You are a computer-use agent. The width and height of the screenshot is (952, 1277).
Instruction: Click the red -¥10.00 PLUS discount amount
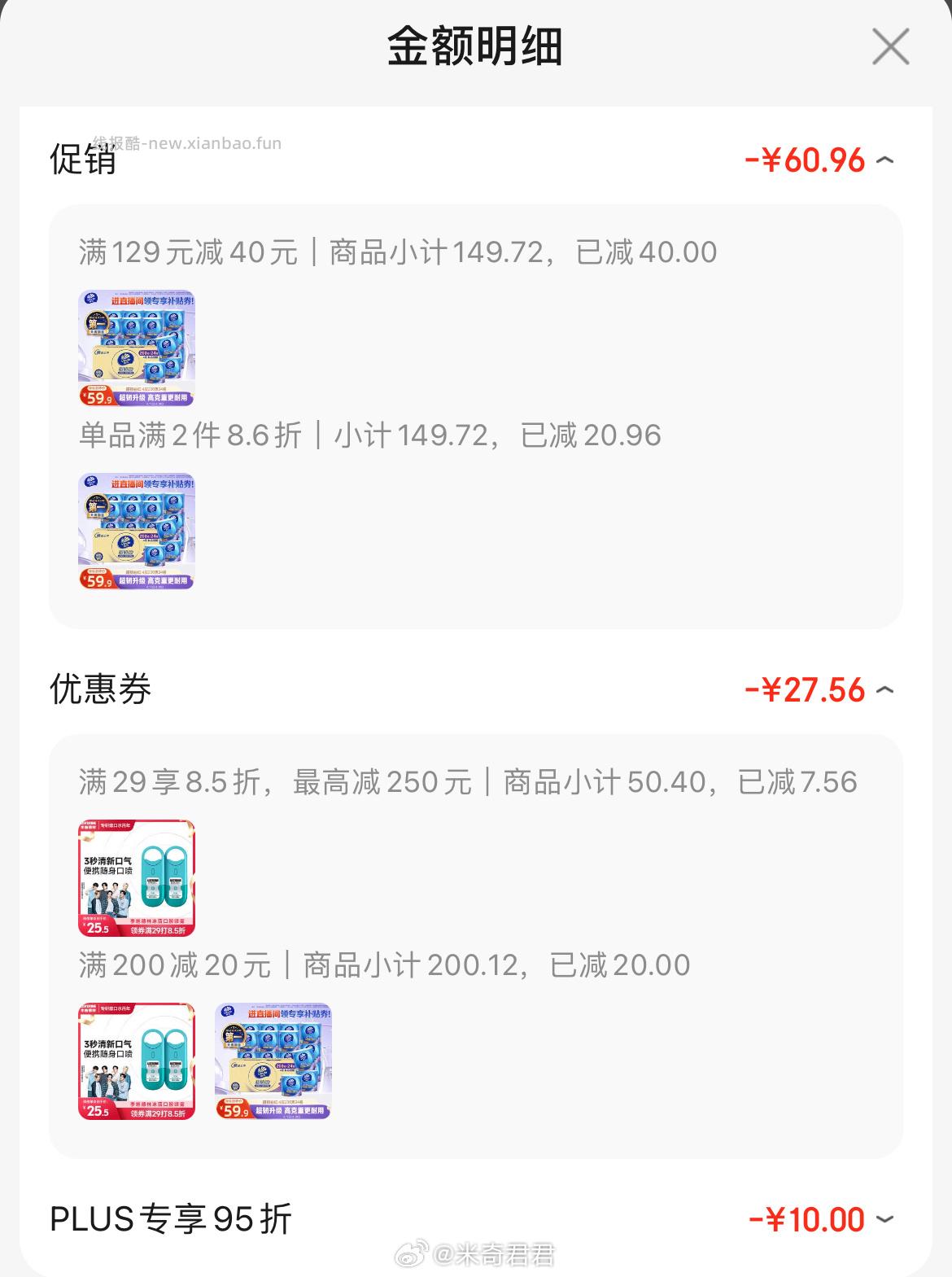tap(809, 1220)
